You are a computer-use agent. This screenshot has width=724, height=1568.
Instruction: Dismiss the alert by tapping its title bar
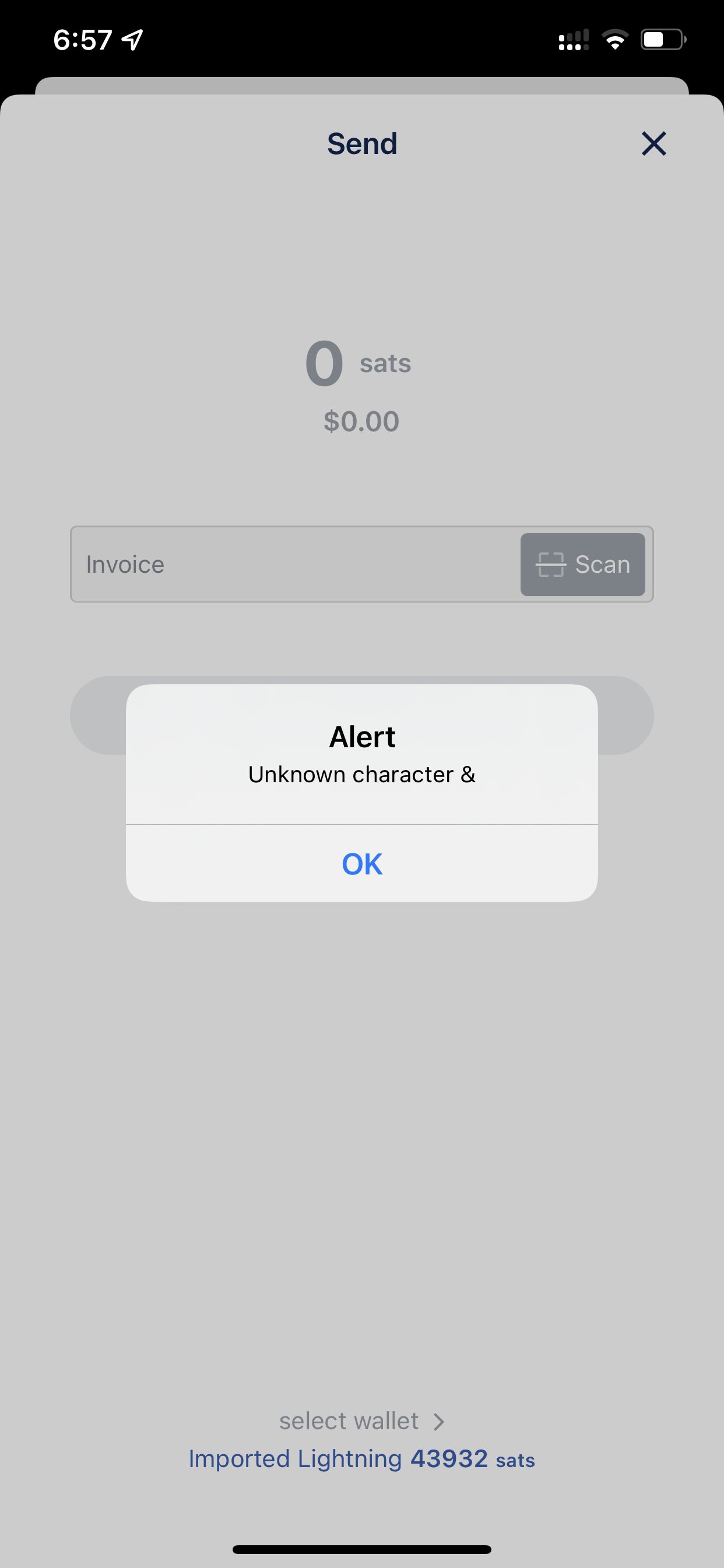(362, 736)
